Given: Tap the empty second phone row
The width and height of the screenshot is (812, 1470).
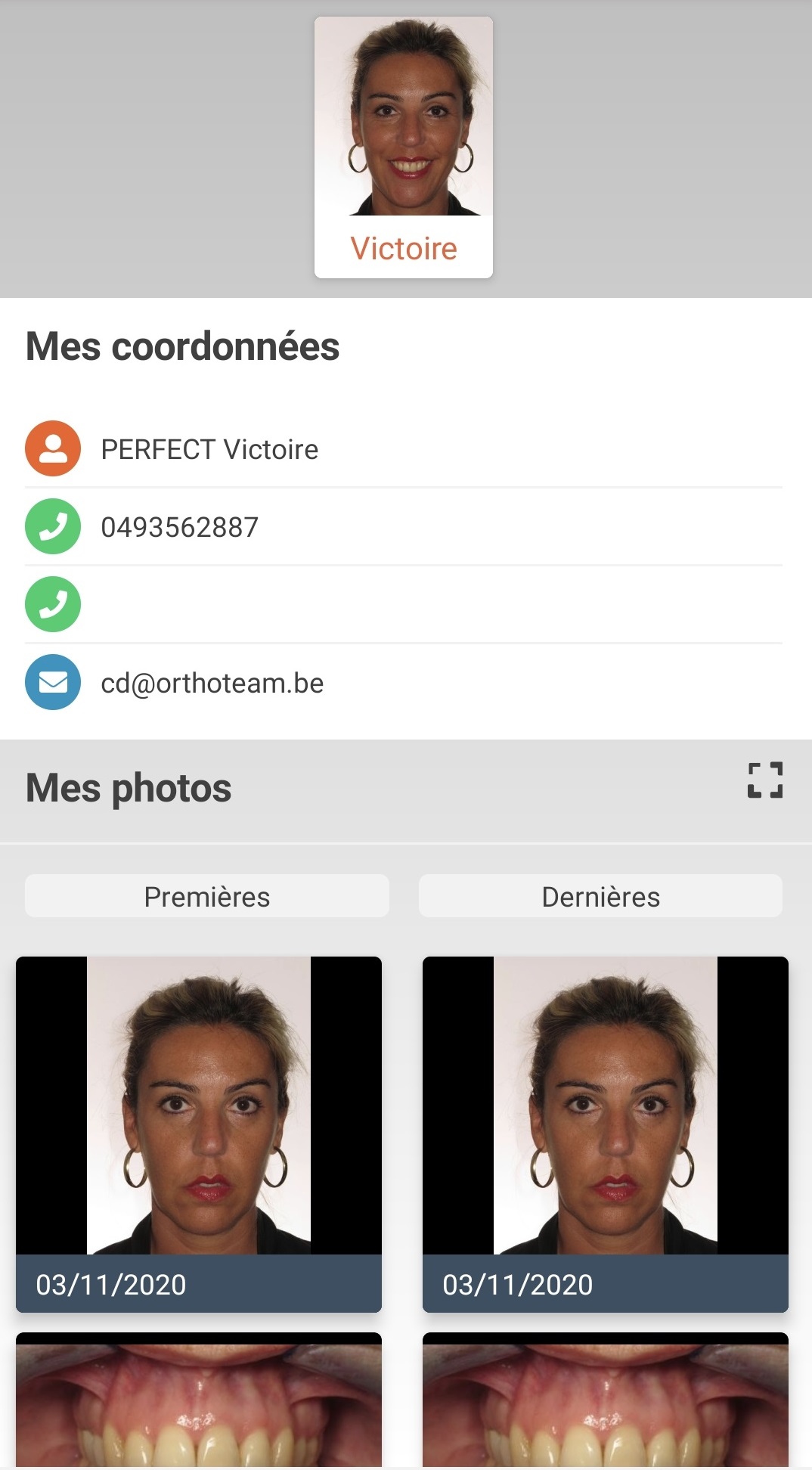Looking at the screenshot, I should point(404,604).
